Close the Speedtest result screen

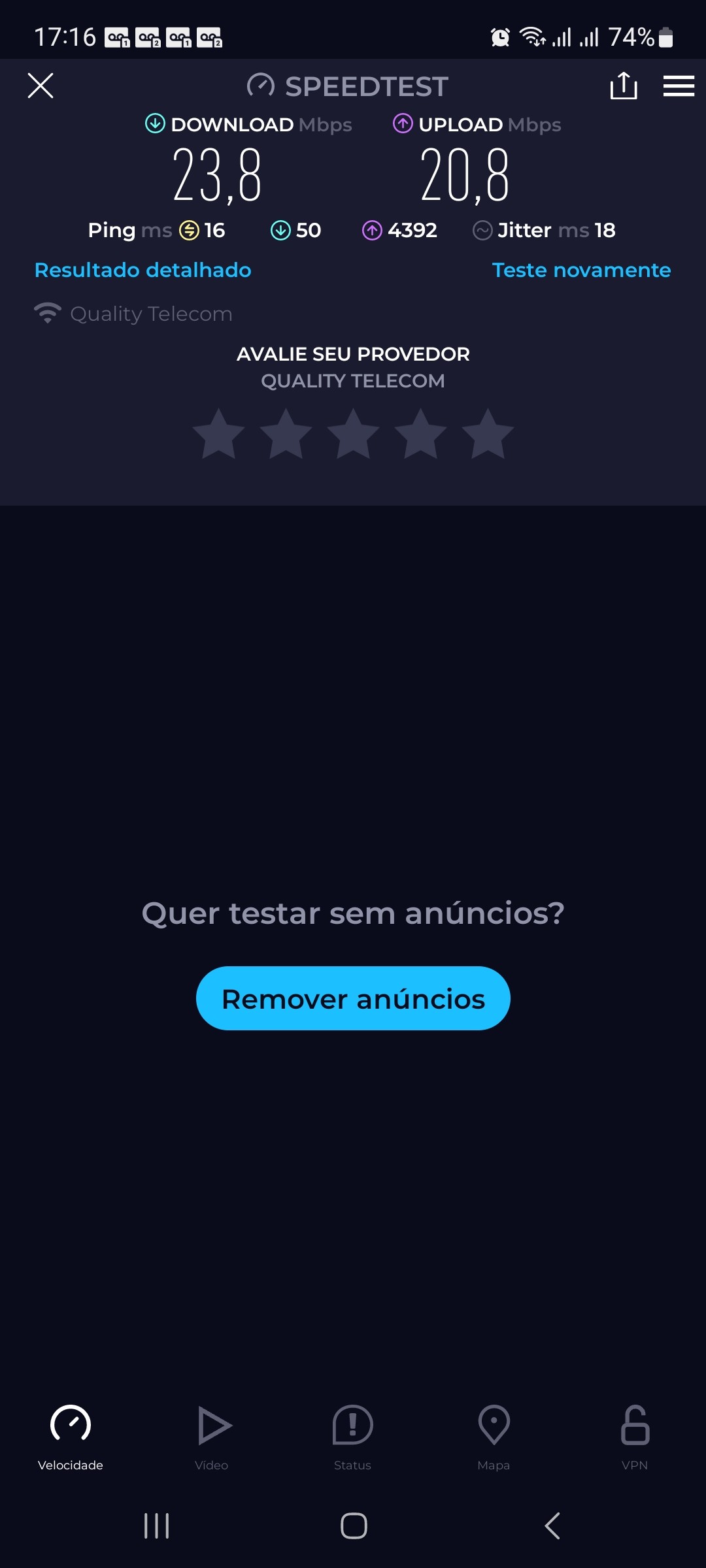[x=41, y=86]
